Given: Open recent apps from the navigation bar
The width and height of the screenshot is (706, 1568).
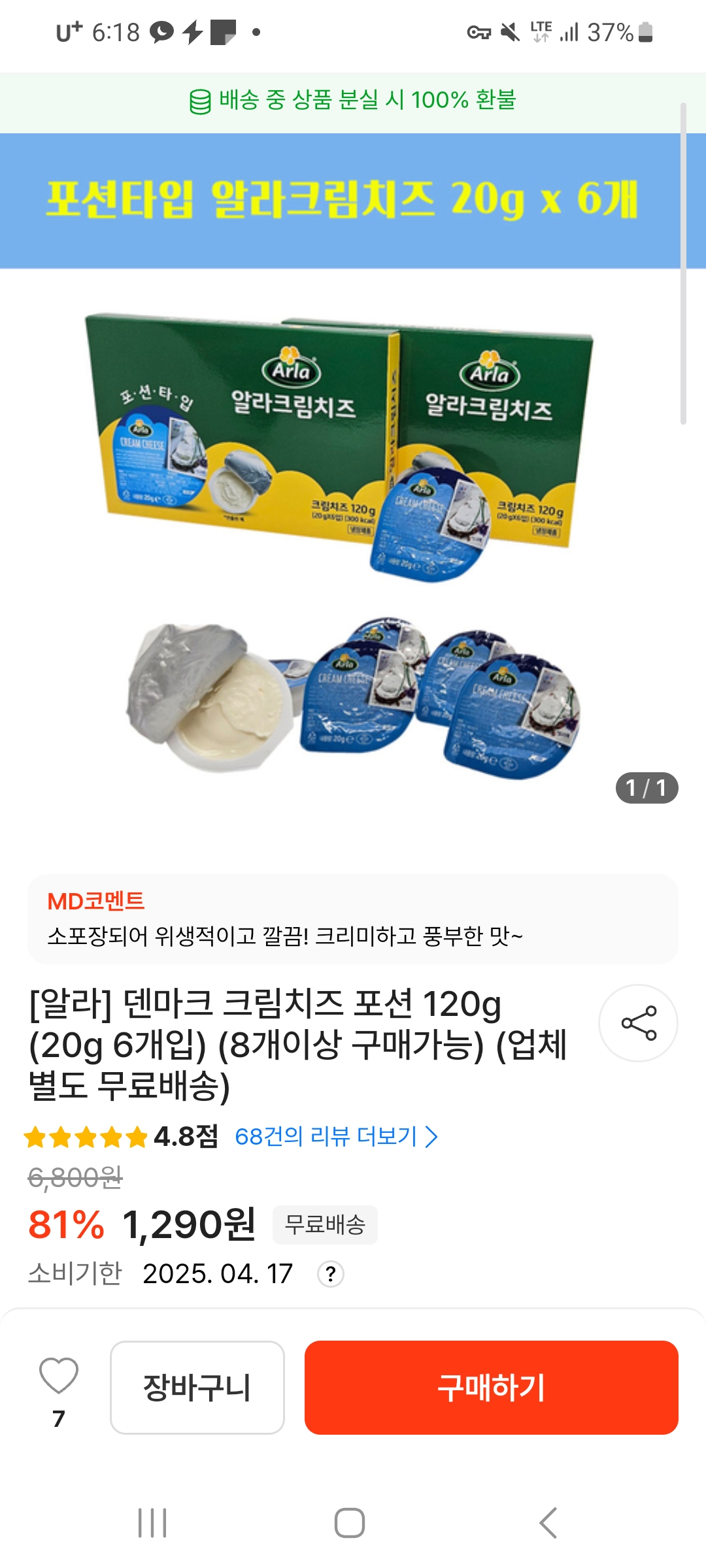Looking at the screenshot, I should tap(152, 1522).
